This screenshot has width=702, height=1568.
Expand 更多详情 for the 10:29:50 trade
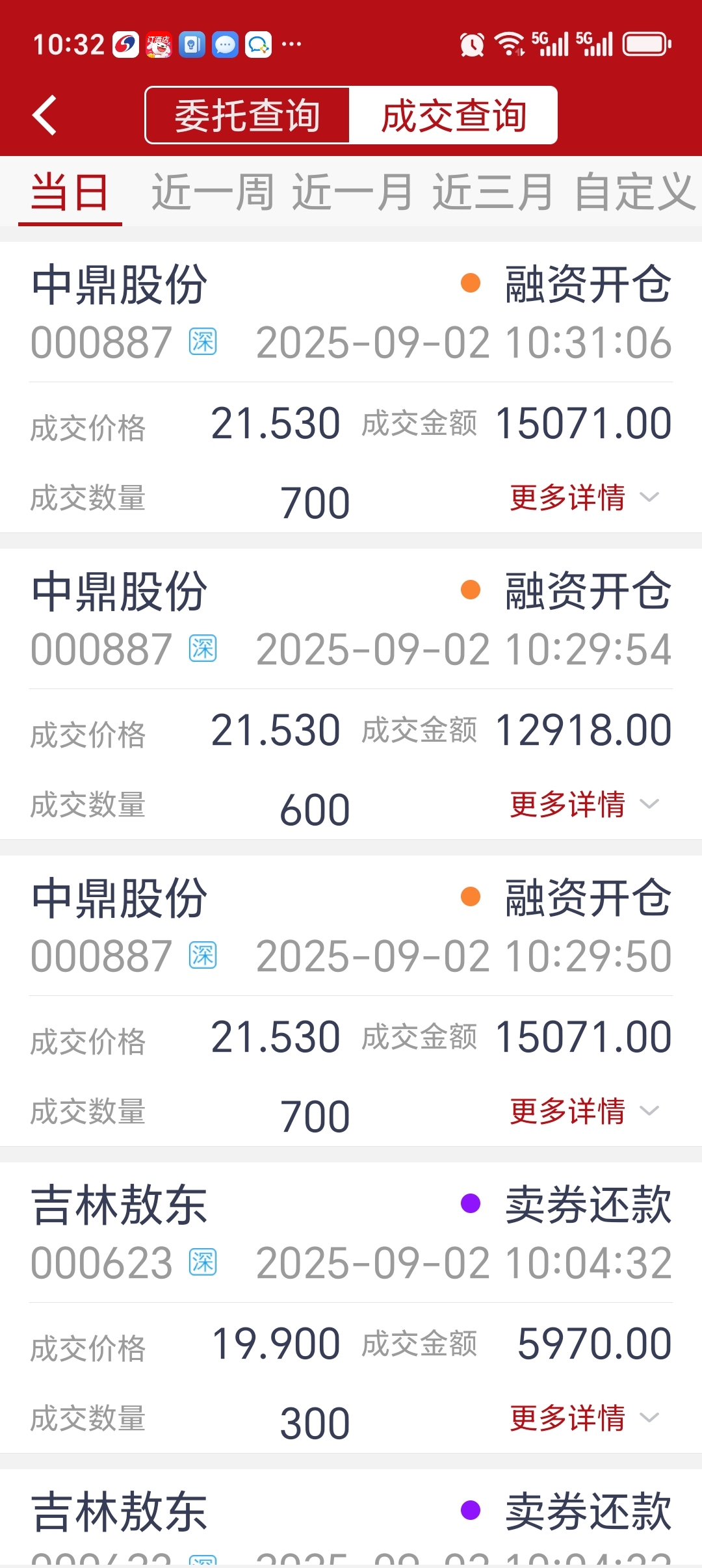[584, 1112]
